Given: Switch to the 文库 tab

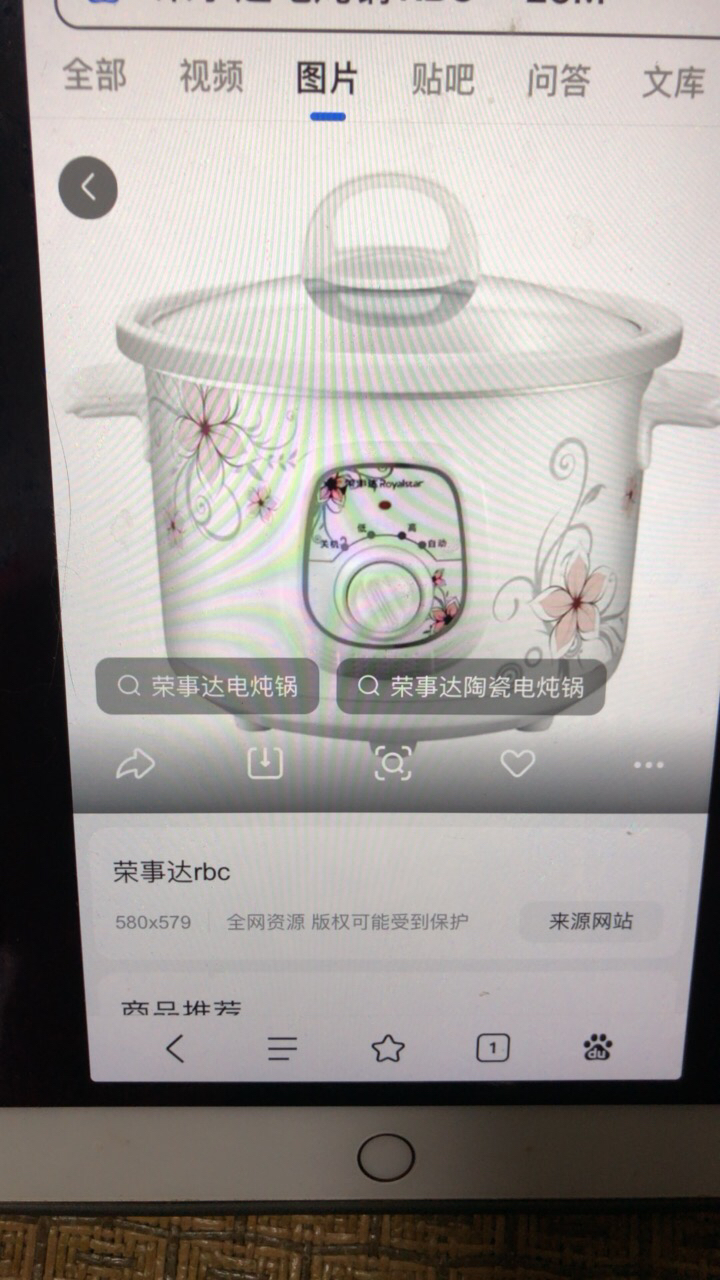Looking at the screenshot, I should click(673, 84).
